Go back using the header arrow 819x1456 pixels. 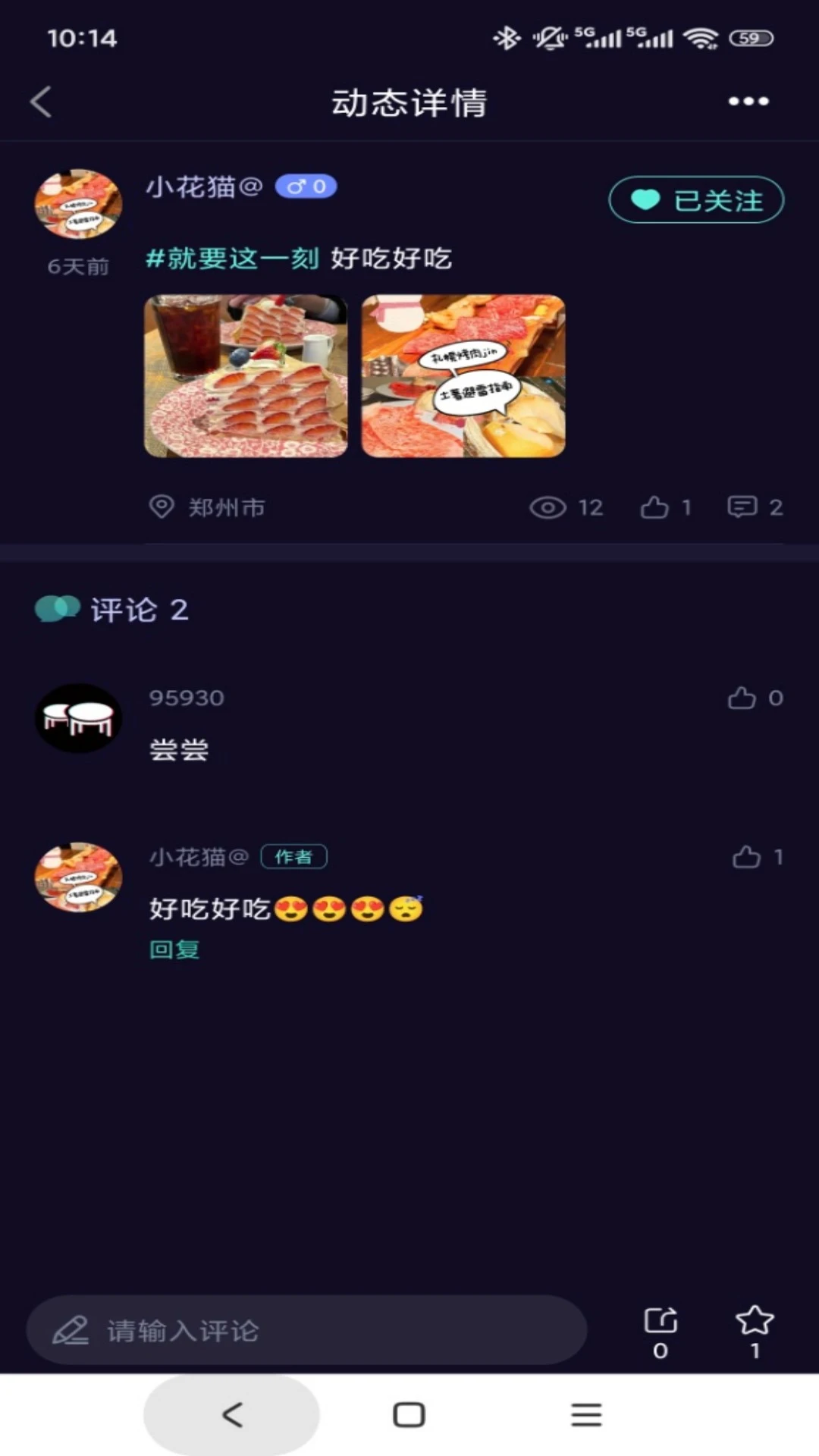(42, 102)
